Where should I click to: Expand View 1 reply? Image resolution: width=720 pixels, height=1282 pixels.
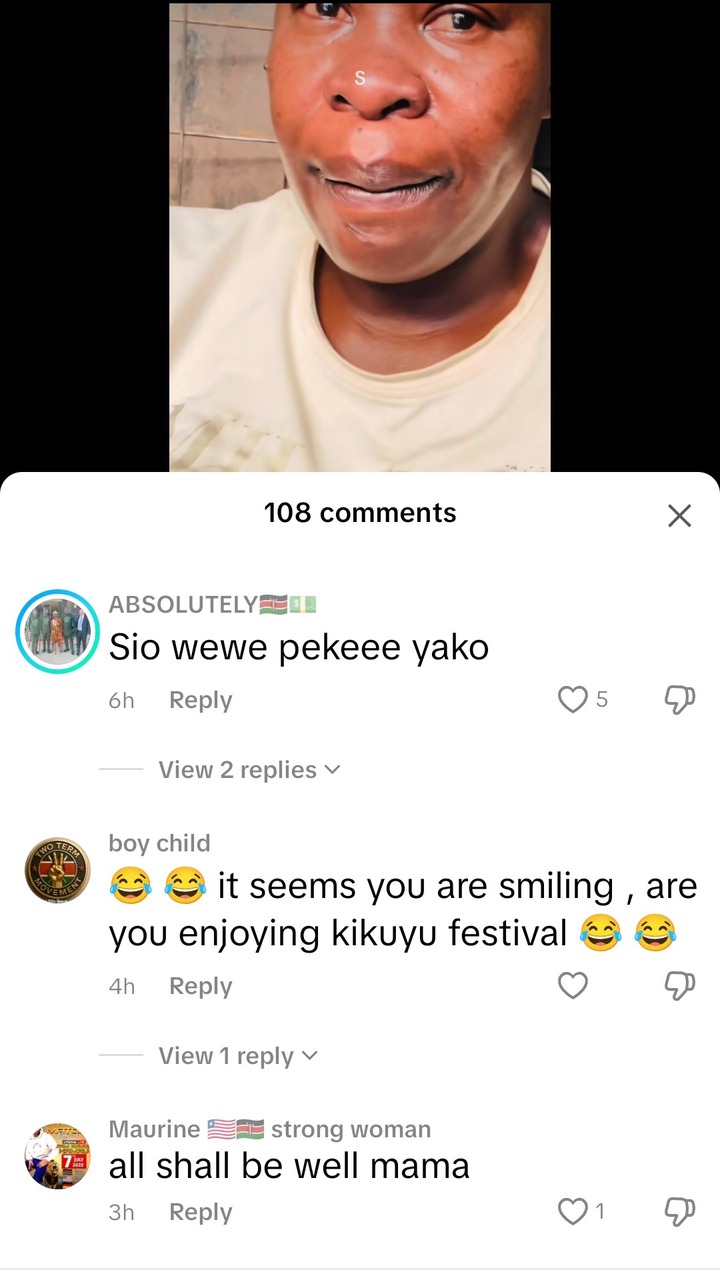237,1056
